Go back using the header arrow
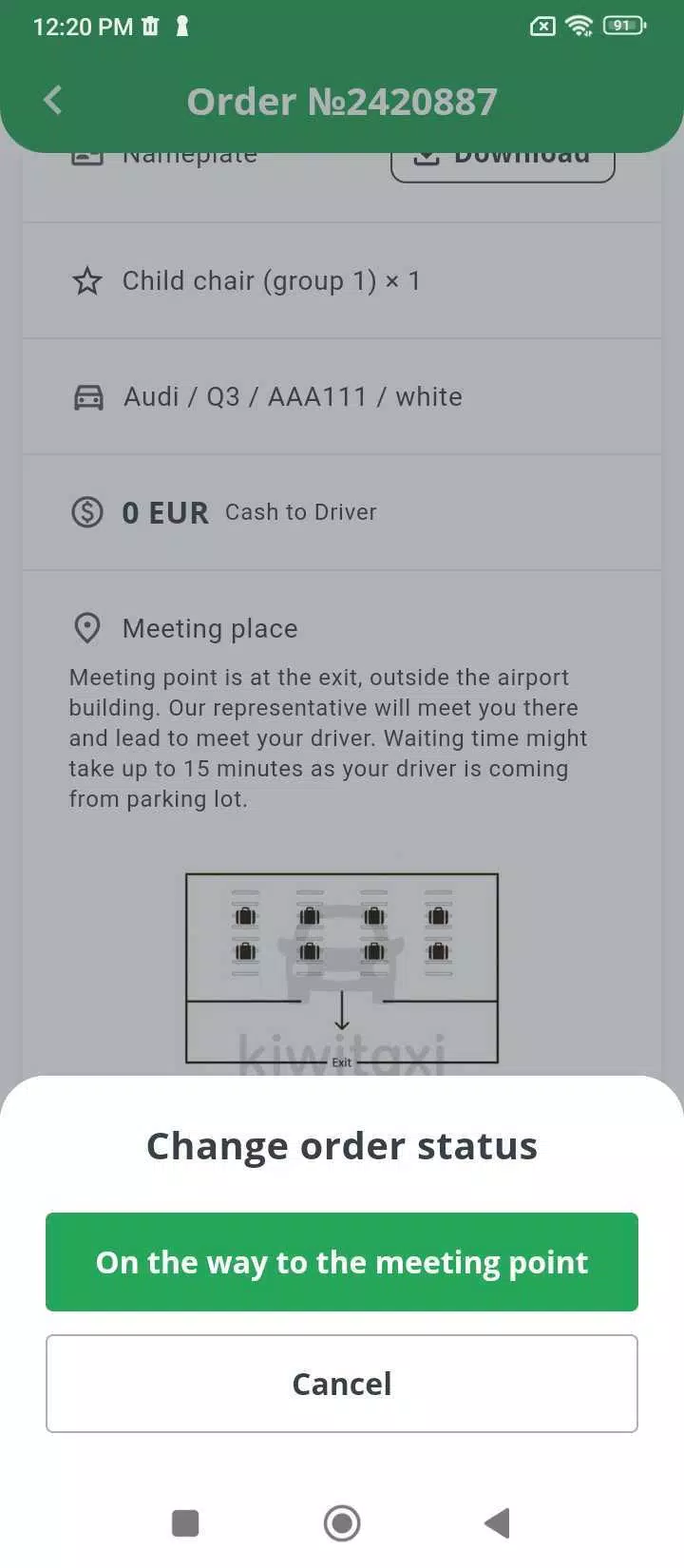This screenshot has height=1568, width=684. [x=53, y=100]
